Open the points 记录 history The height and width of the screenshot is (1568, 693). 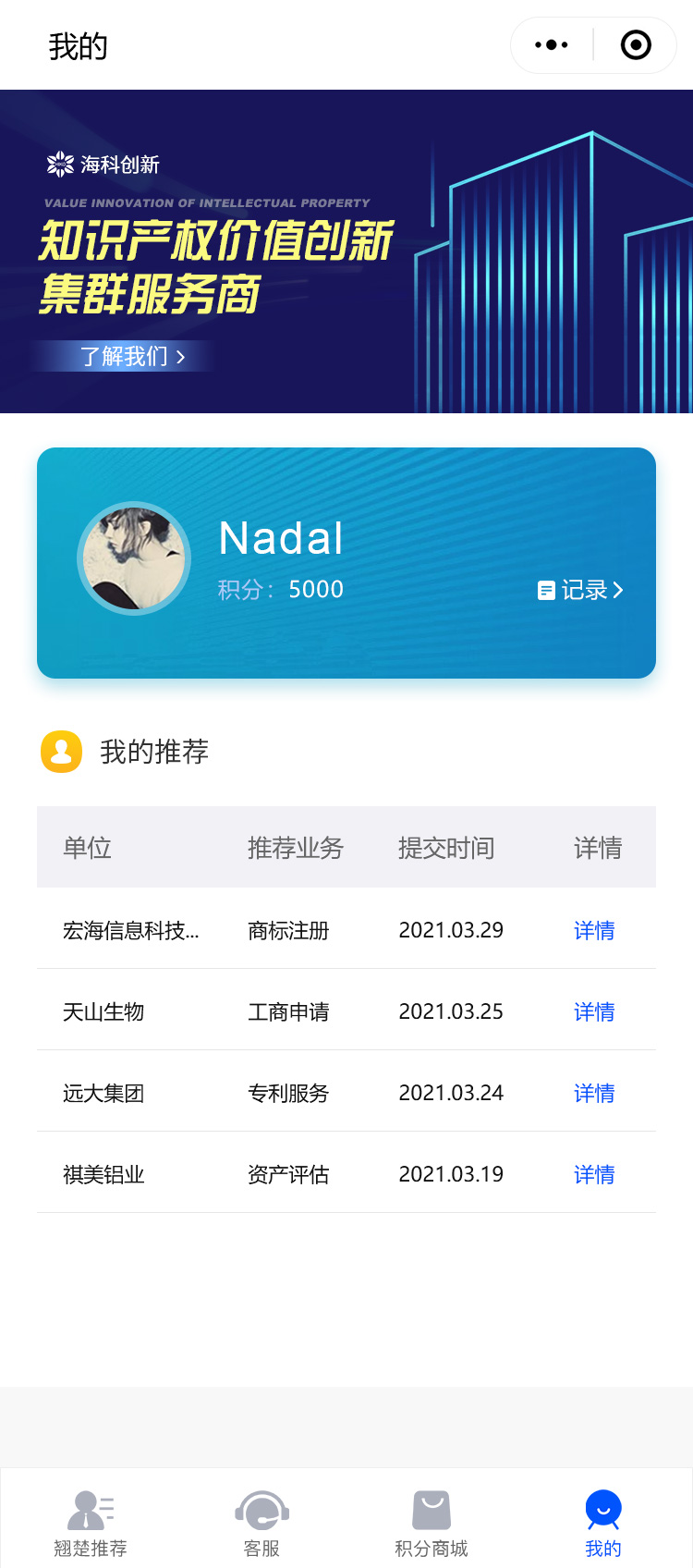[580, 590]
